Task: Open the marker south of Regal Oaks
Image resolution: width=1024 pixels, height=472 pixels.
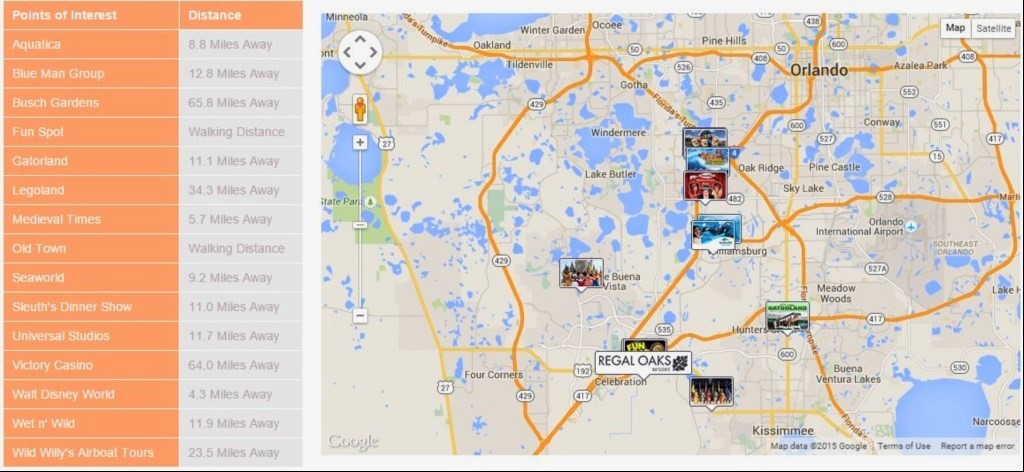Action: tap(711, 390)
